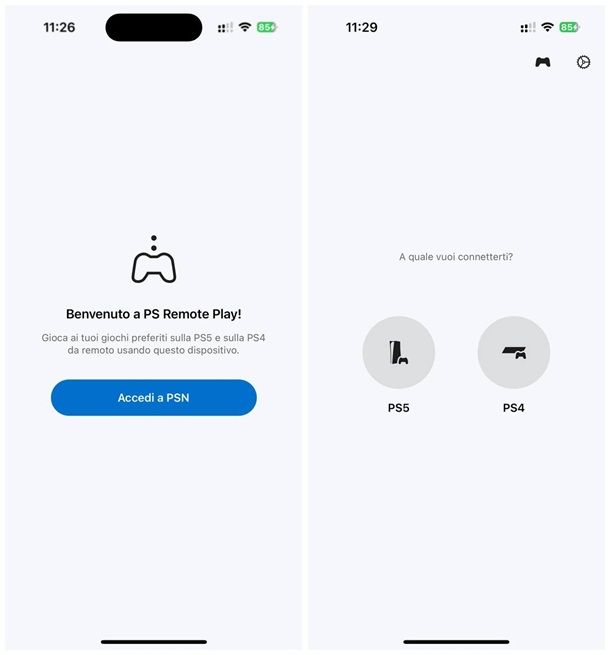Open the settings gear

(x=584, y=62)
